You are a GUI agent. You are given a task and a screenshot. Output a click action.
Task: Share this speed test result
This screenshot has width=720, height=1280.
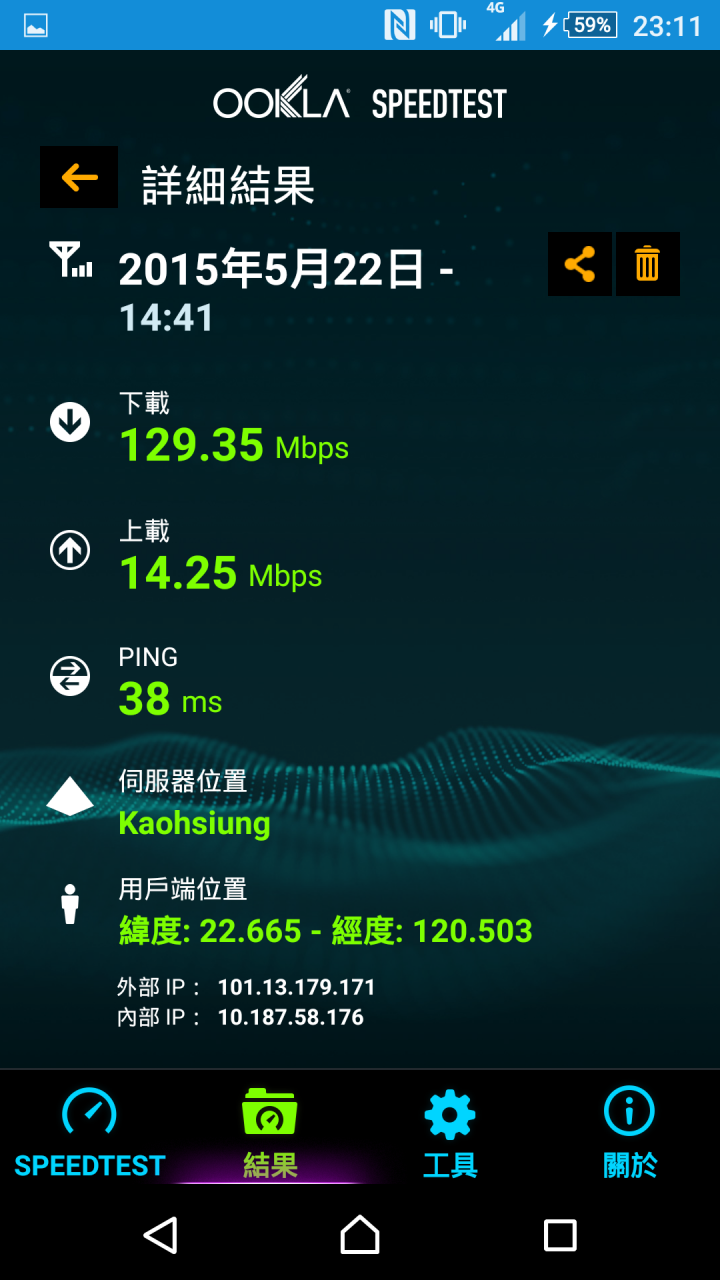pos(580,264)
